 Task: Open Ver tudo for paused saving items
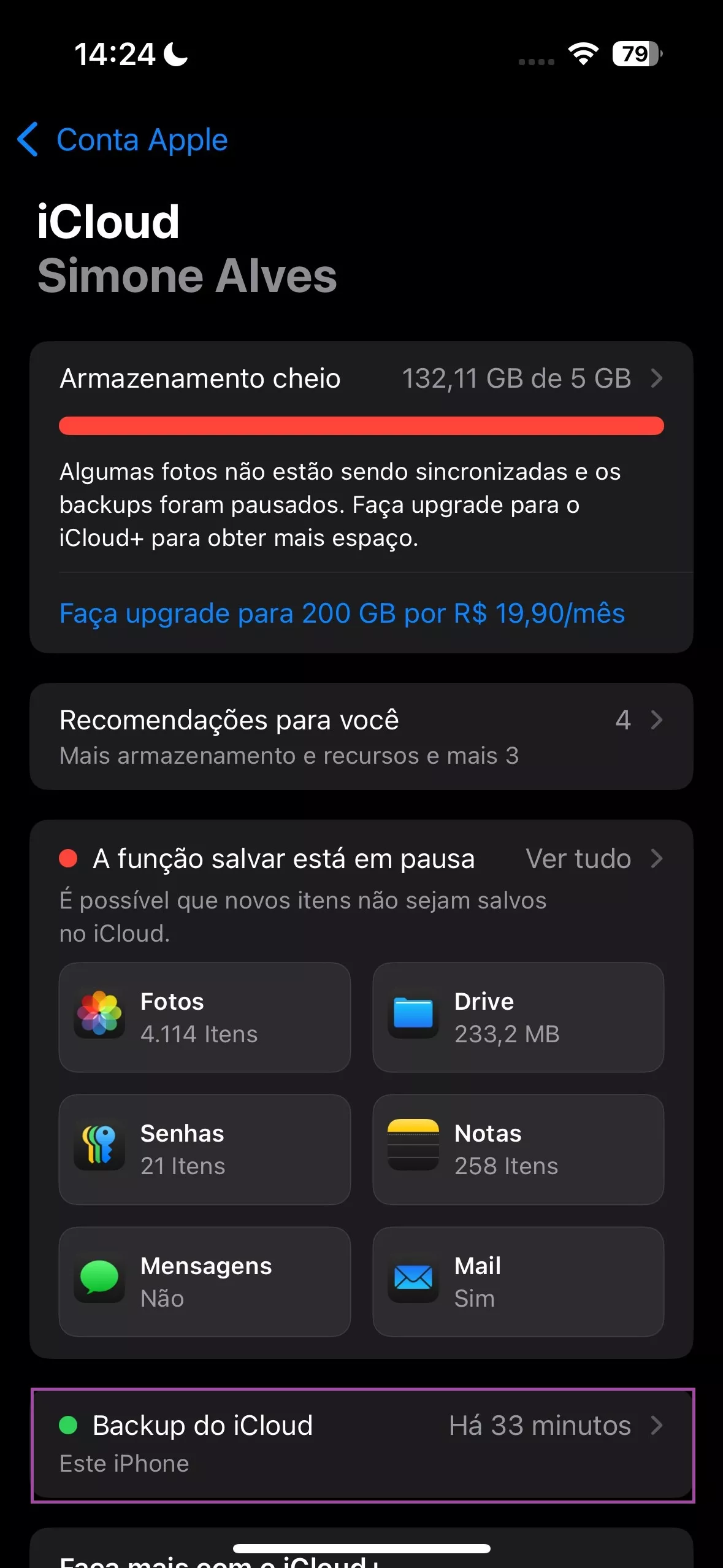[x=579, y=859]
